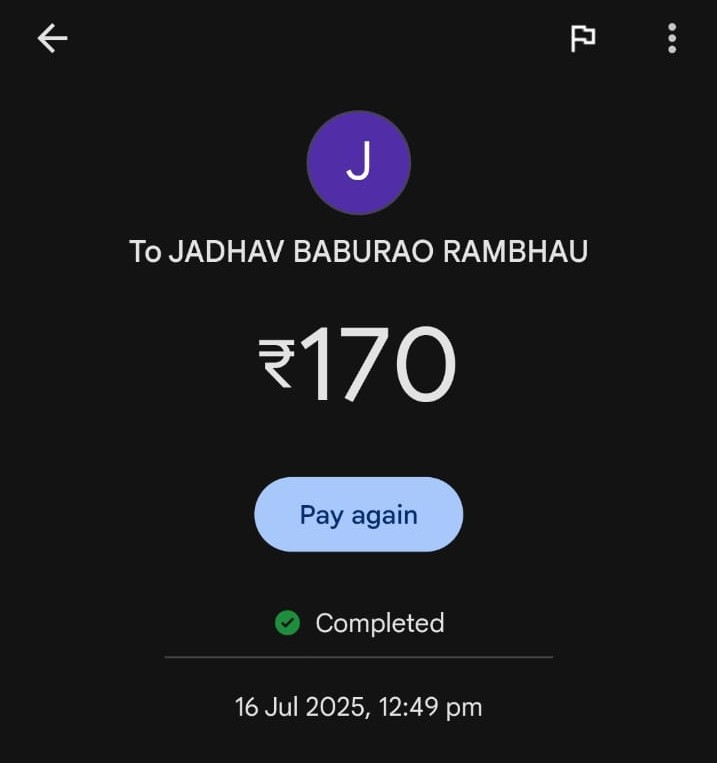Open the three-dot overflow menu
The height and width of the screenshot is (763, 717).
671,39
